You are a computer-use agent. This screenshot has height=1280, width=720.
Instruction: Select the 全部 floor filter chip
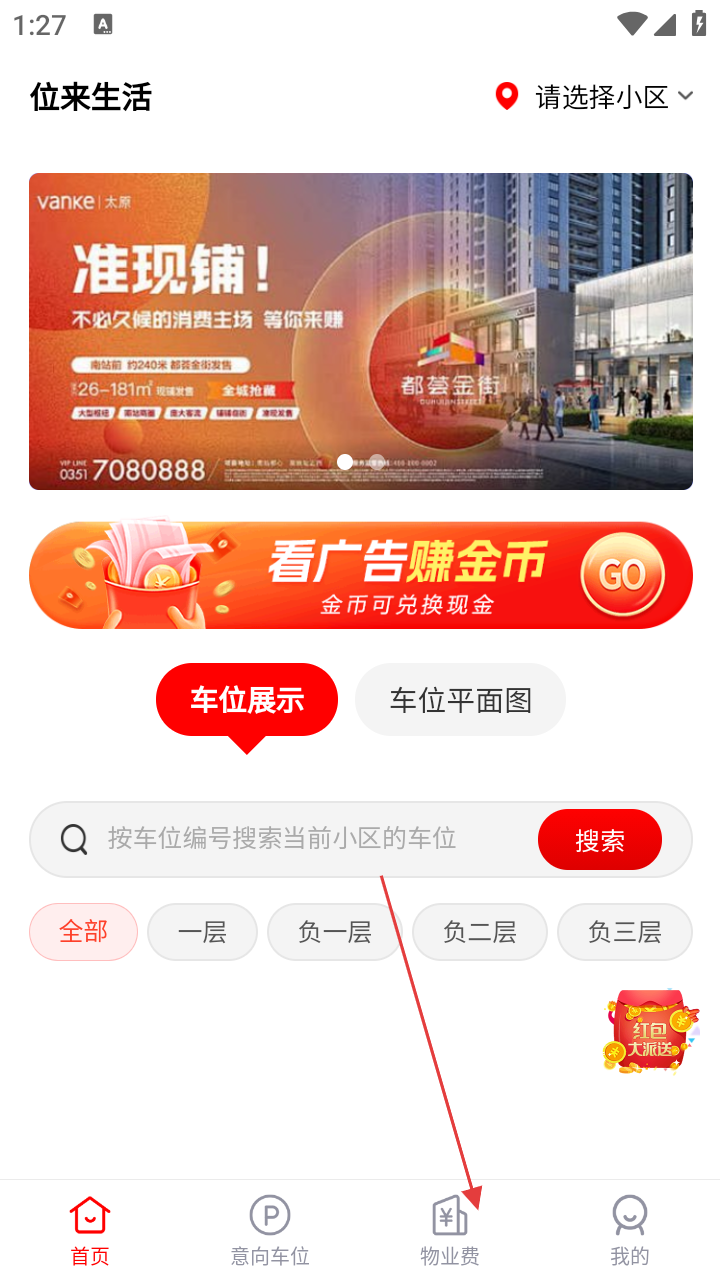coord(83,932)
